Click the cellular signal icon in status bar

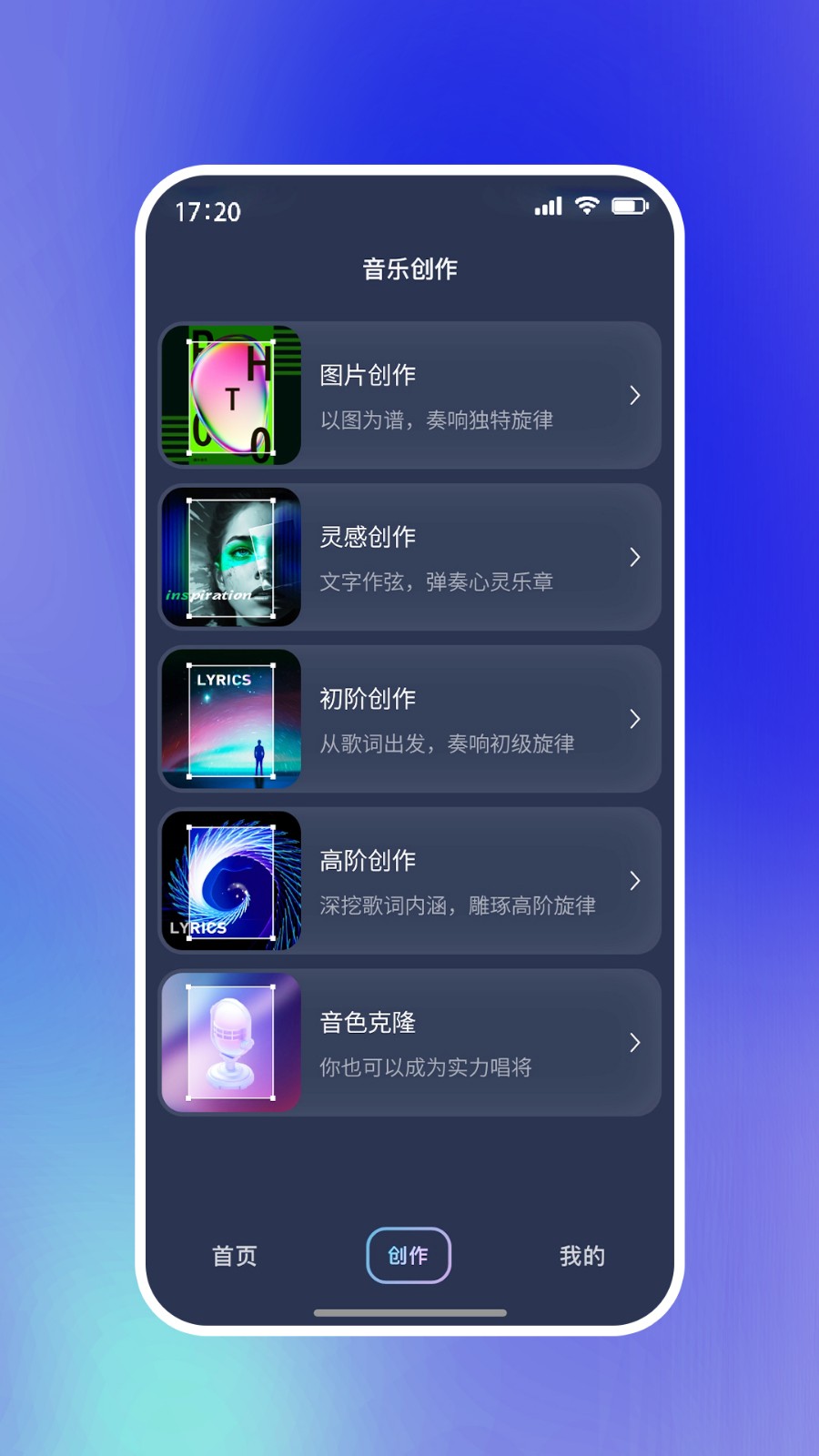click(547, 207)
